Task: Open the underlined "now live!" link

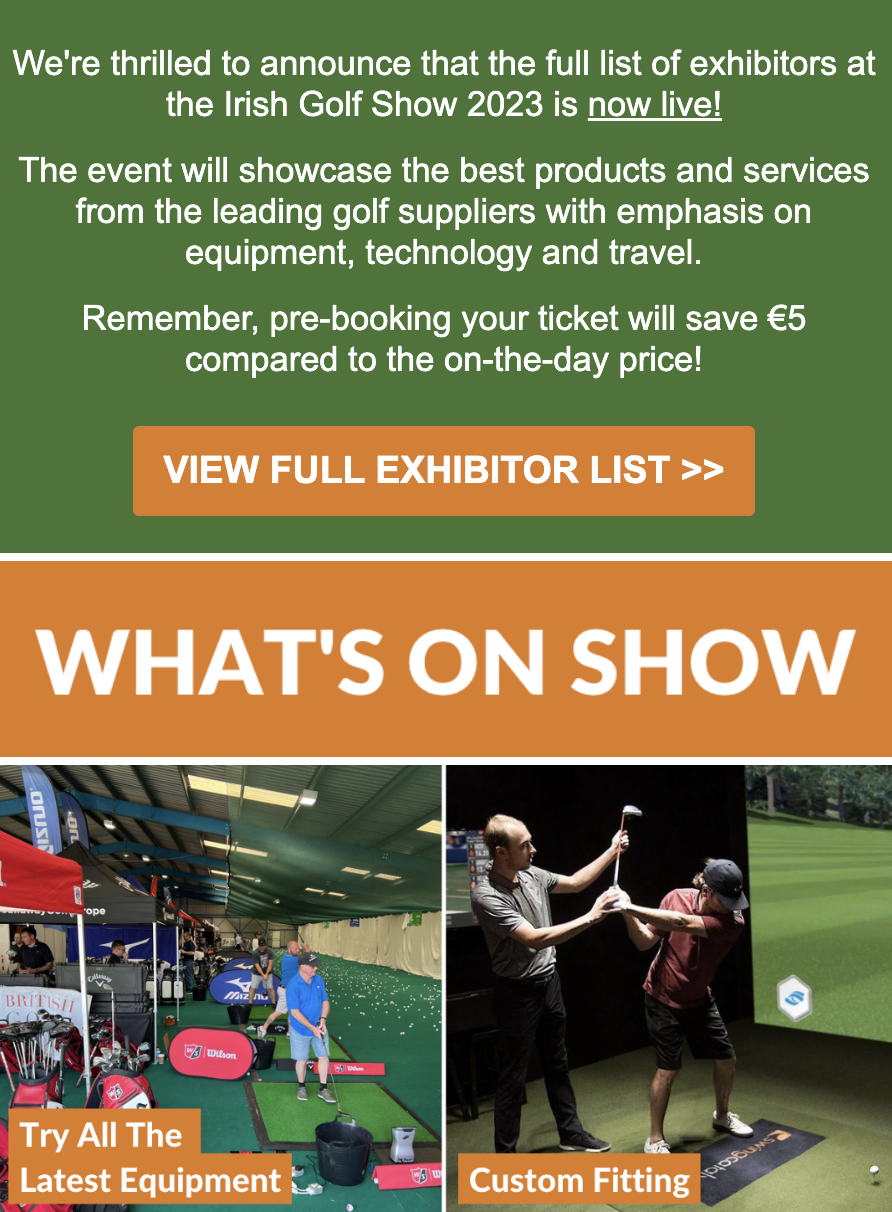Action: [x=654, y=104]
